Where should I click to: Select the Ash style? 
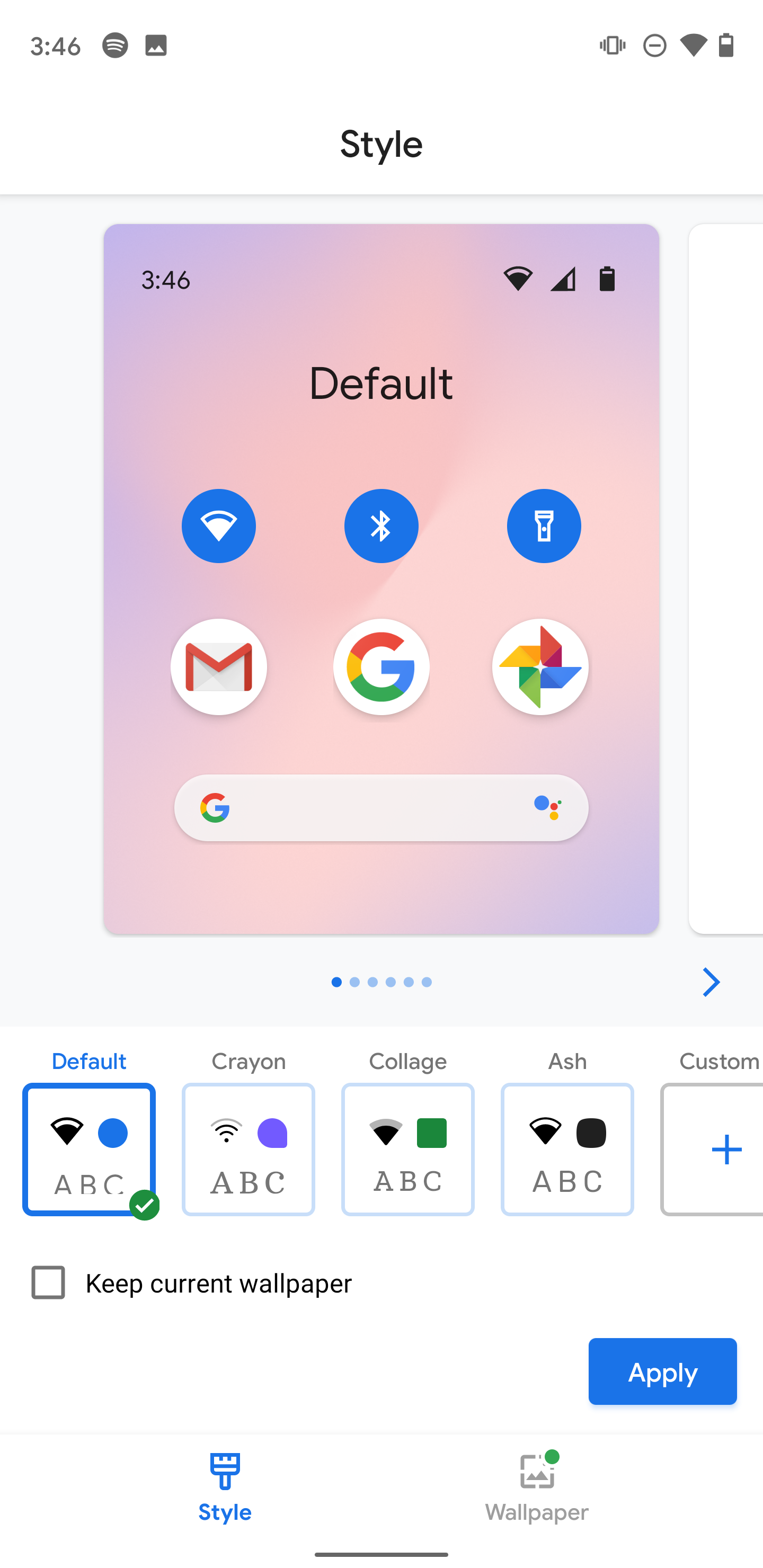click(567, 1148)
